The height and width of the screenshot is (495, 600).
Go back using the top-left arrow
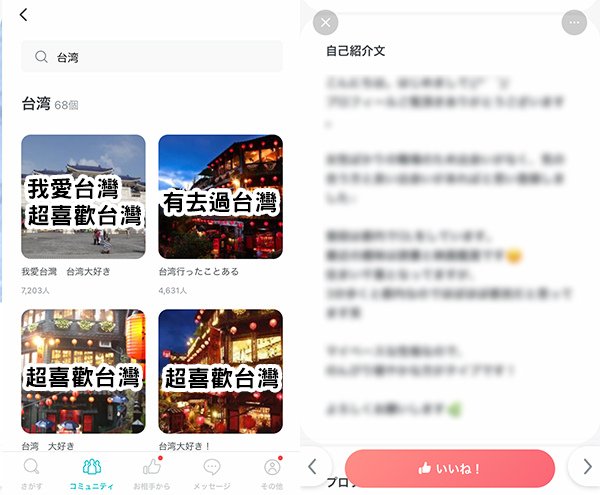point(24,15)
